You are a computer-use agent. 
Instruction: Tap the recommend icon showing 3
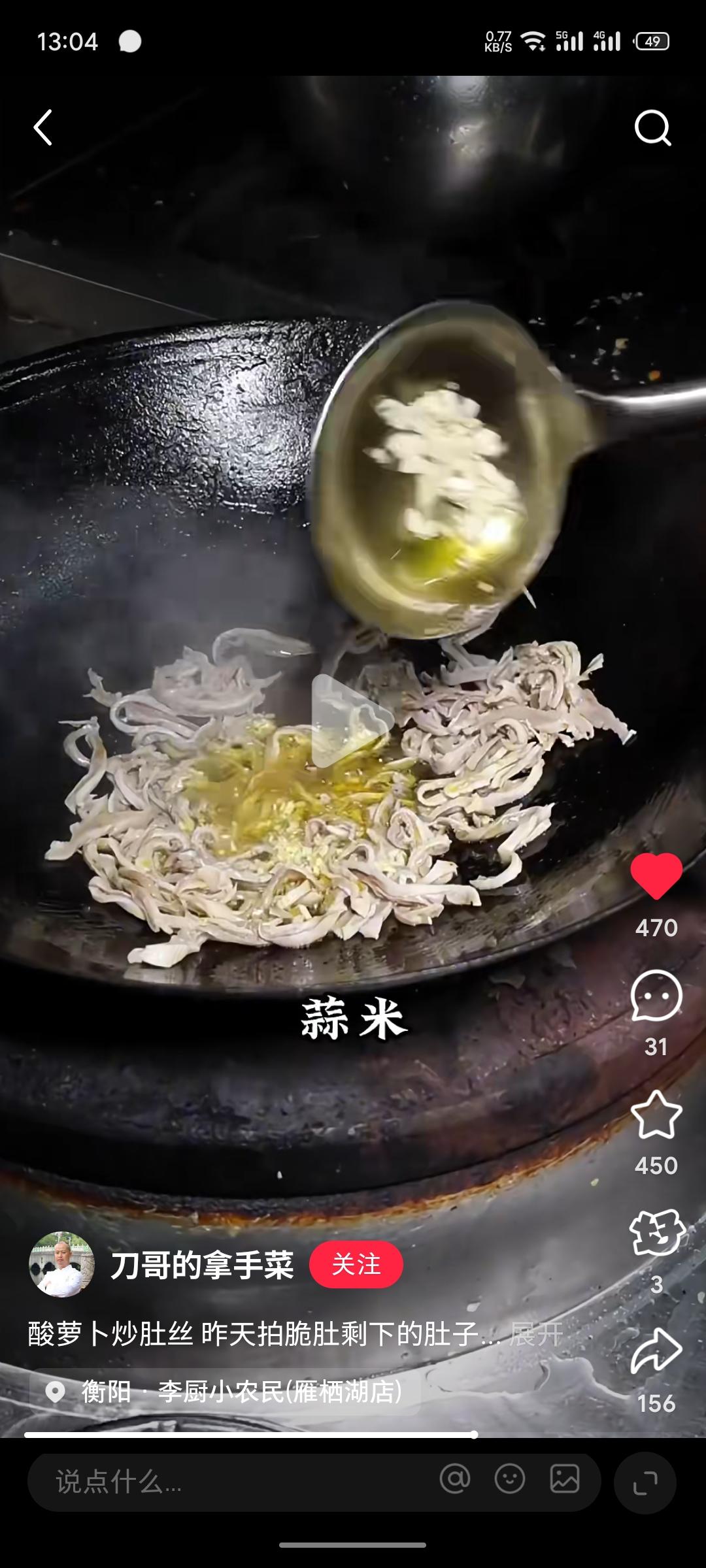pyautogui.click(x=656, y=1232)
